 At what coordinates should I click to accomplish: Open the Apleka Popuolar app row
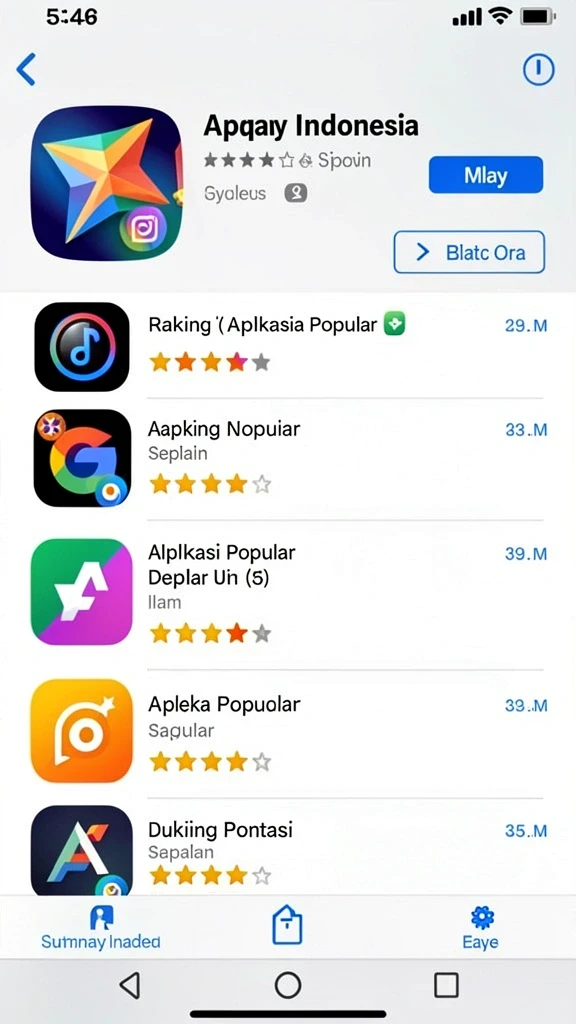click(x=288, y=731)
